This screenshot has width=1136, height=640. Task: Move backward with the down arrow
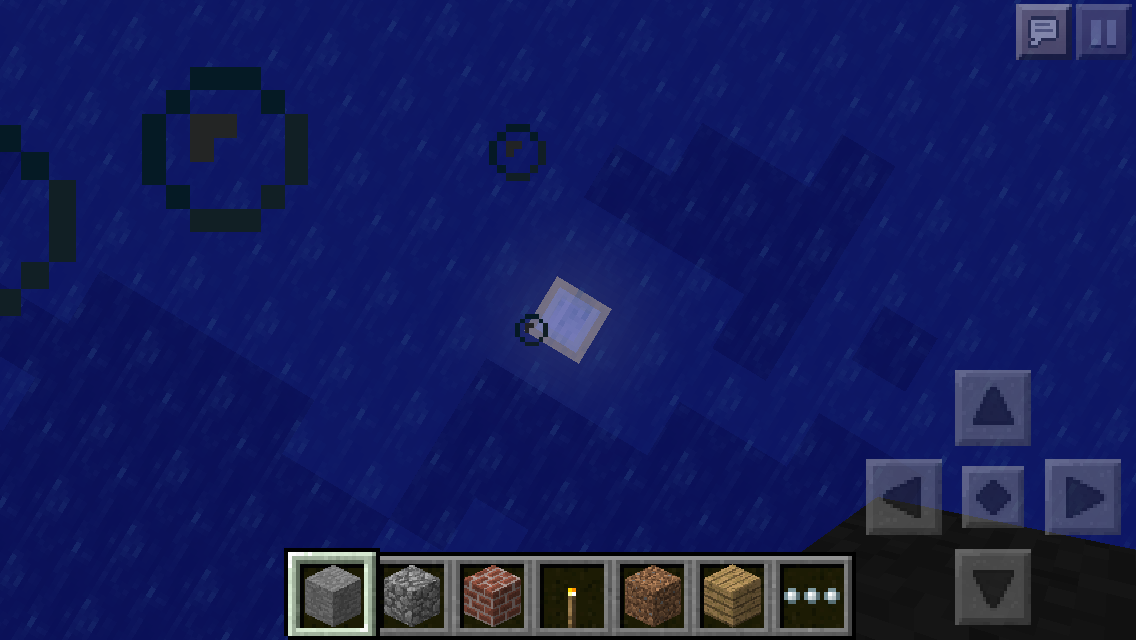(993, 586)
